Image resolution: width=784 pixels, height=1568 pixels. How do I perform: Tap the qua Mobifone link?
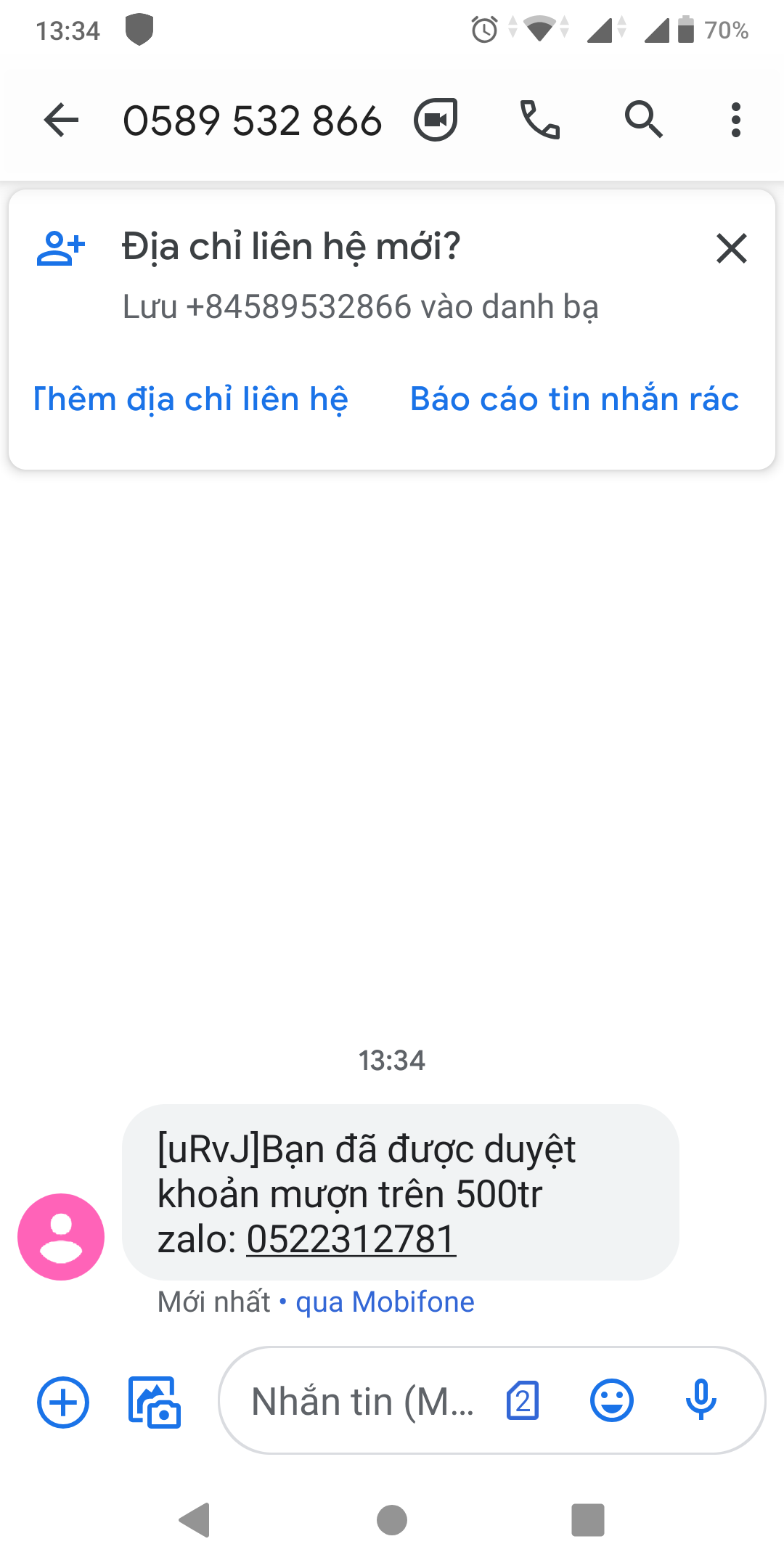[385, 1302]
